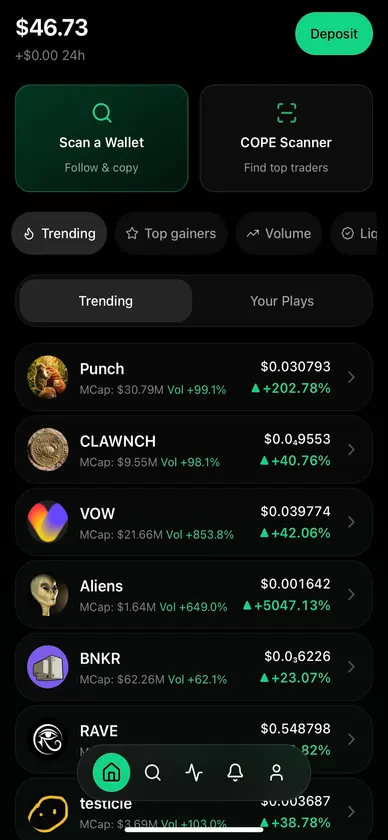
Task: Open the Punch token row
Action: coord(194,377)
